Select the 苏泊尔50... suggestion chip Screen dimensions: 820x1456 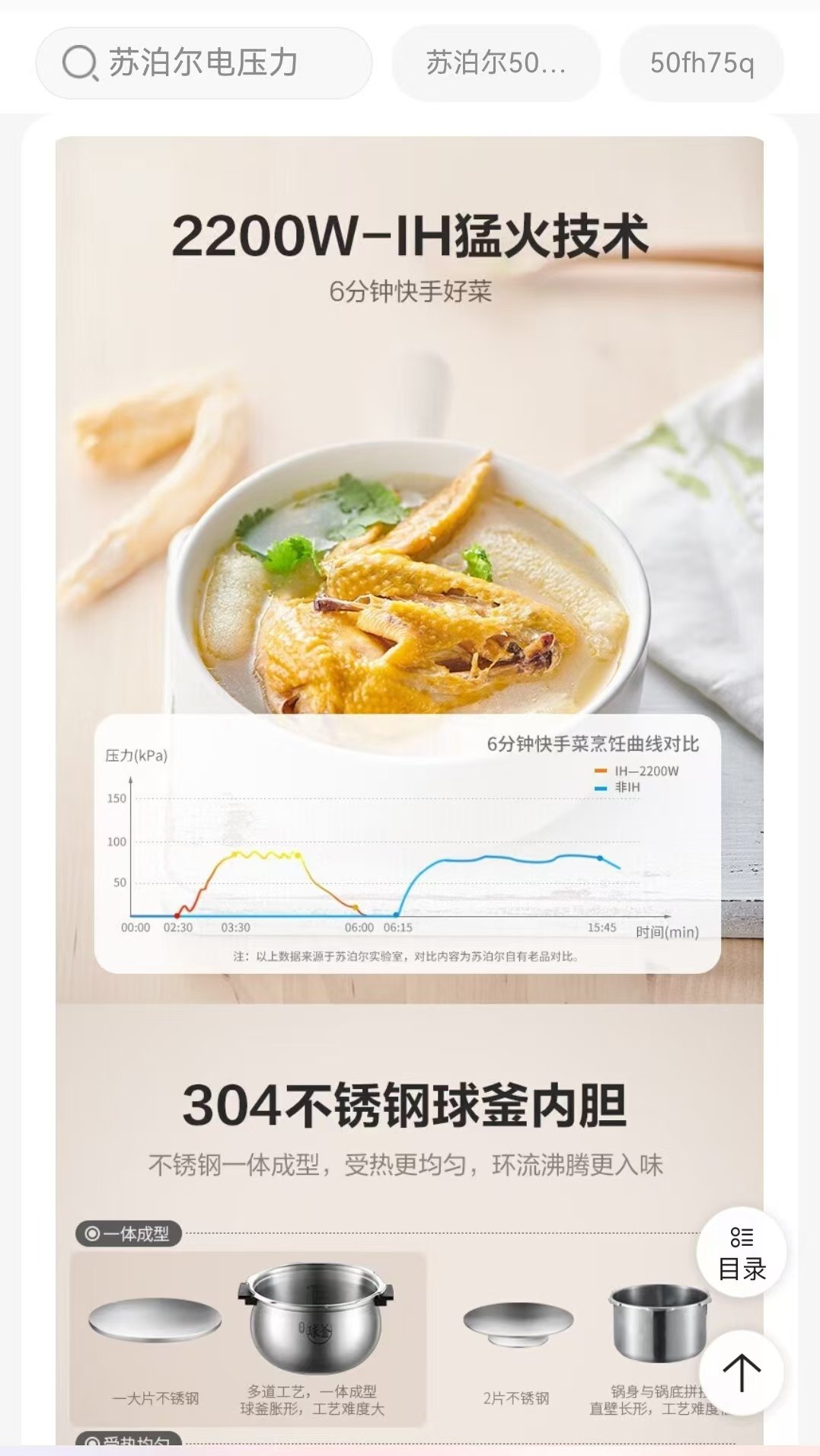(x=496, y=63)
